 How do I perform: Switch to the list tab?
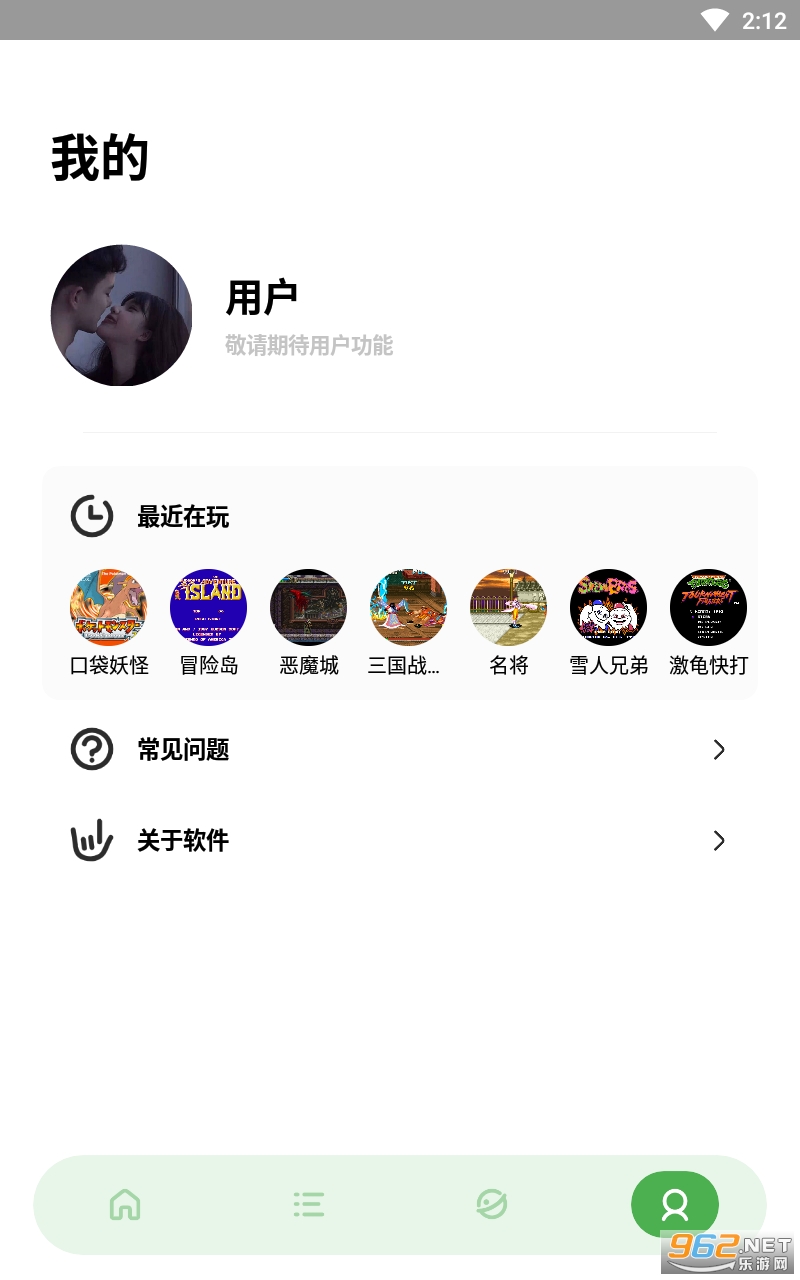(x=308, y=1204)
